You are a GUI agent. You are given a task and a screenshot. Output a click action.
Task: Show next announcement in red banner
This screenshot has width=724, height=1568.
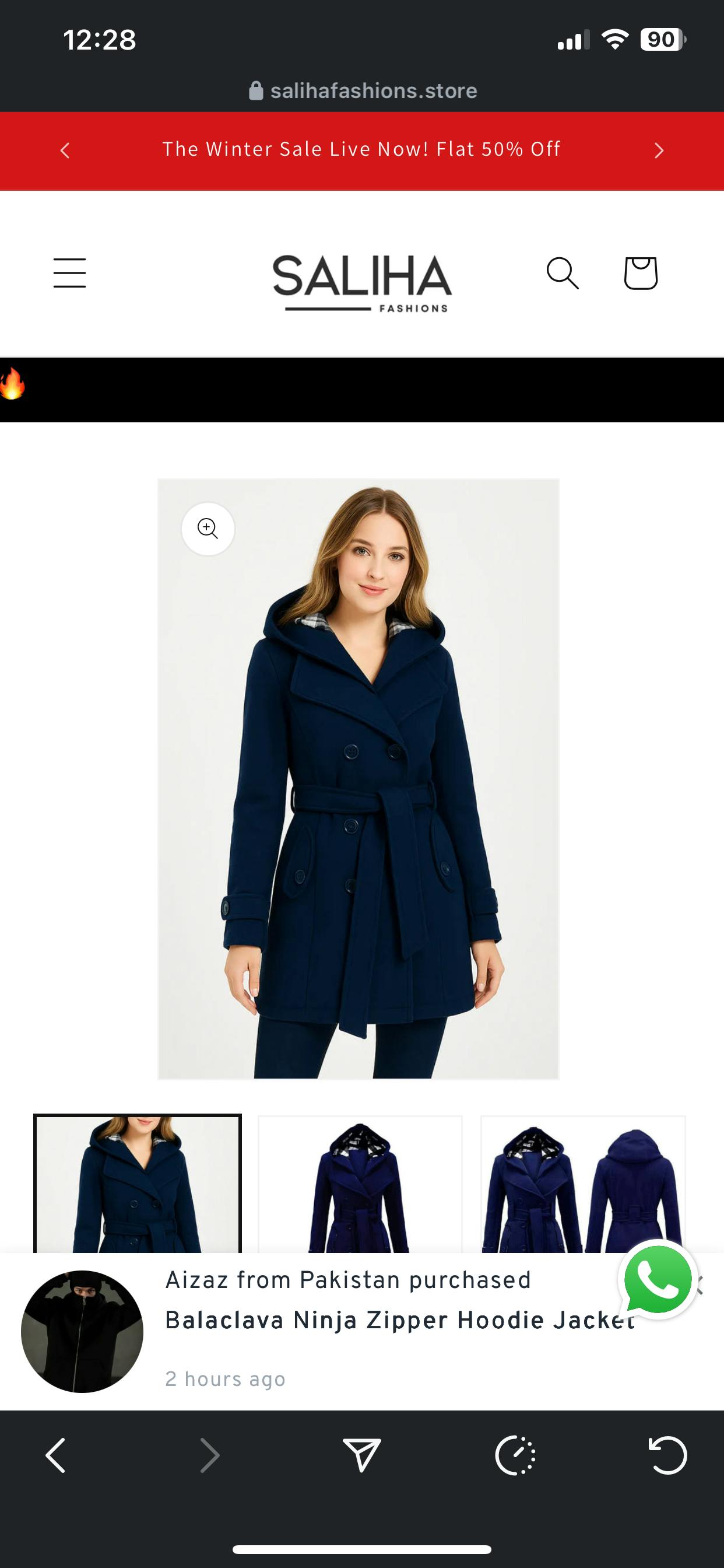click(x=658, y=150)
